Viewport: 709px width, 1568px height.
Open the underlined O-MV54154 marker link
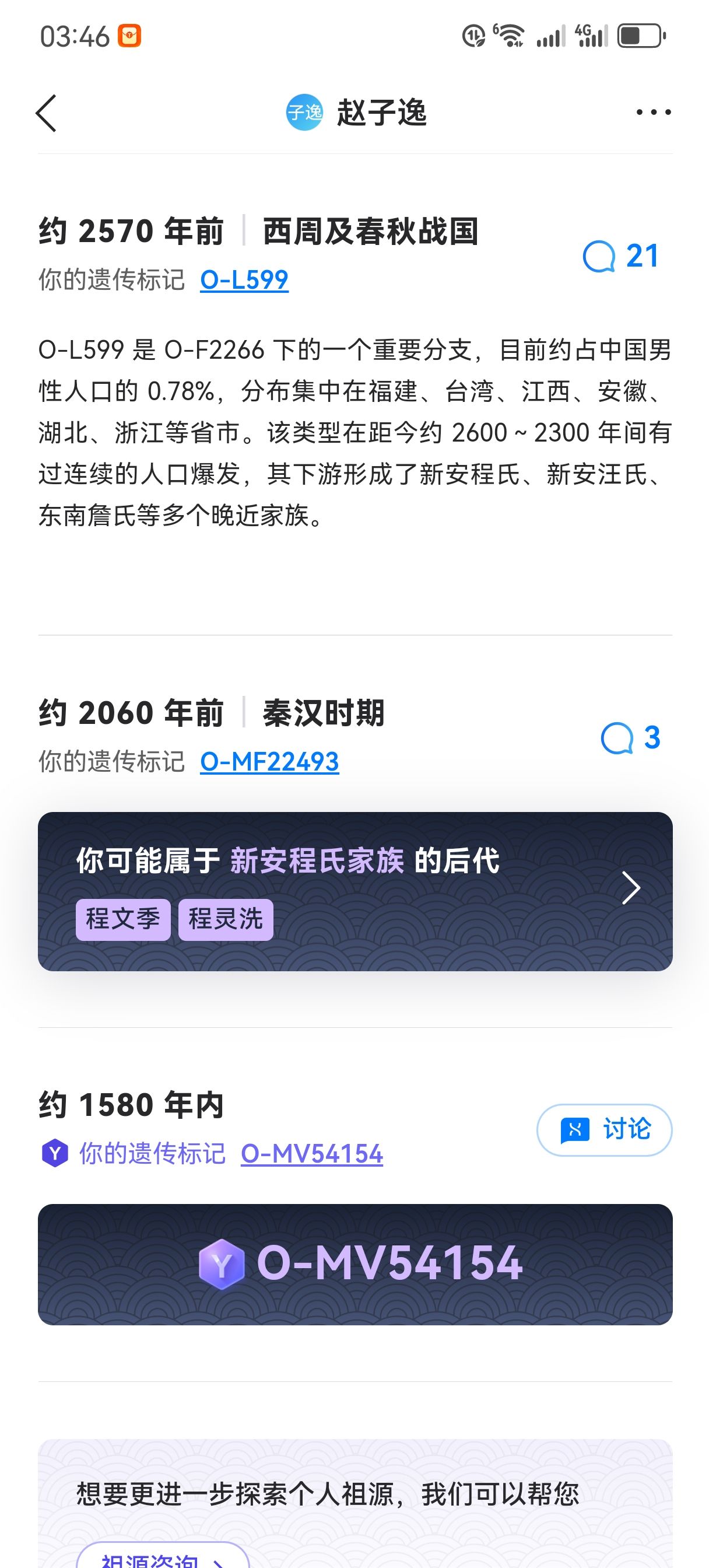311,1154
